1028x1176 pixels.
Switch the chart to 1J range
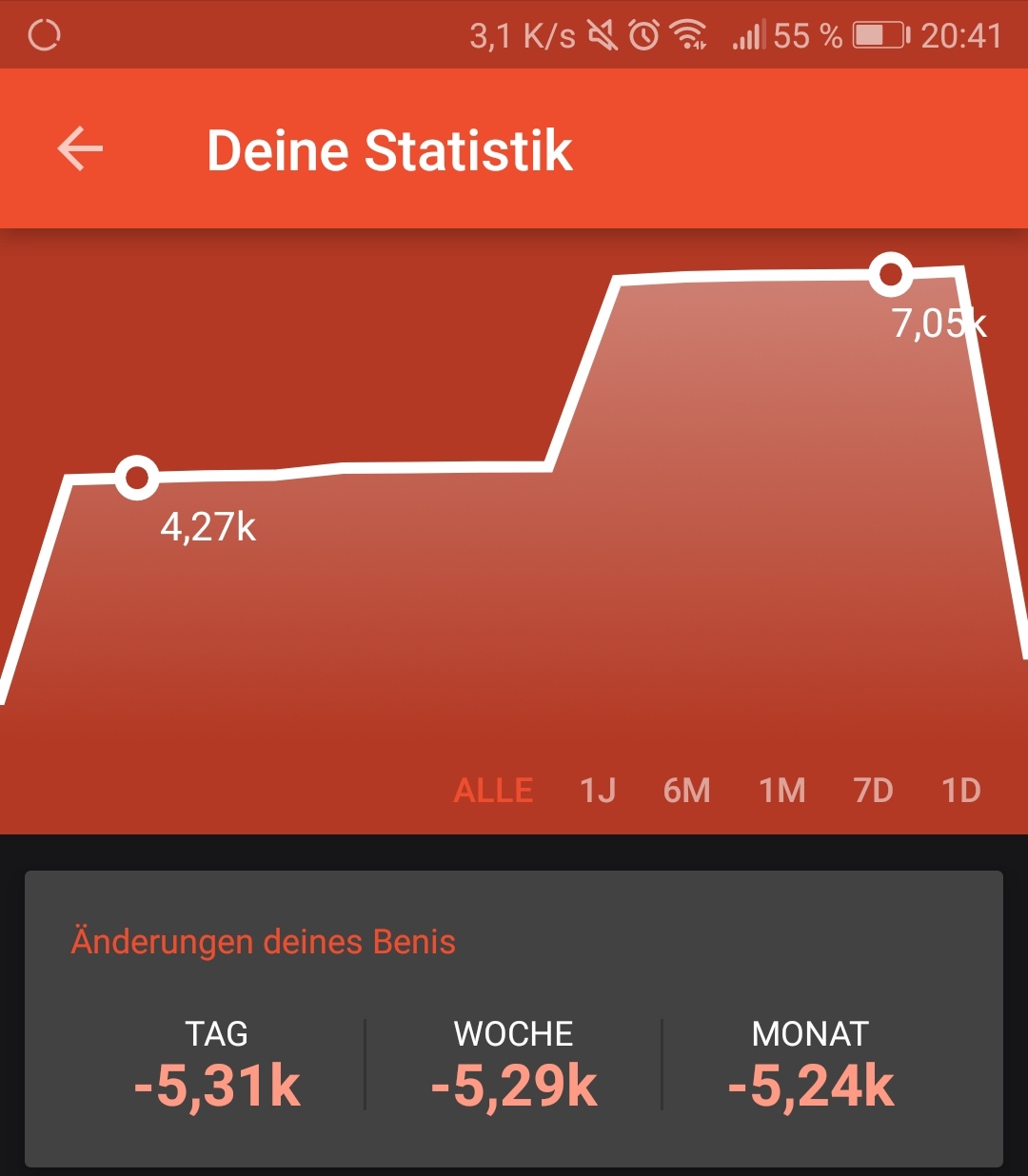tap(598, 791)
